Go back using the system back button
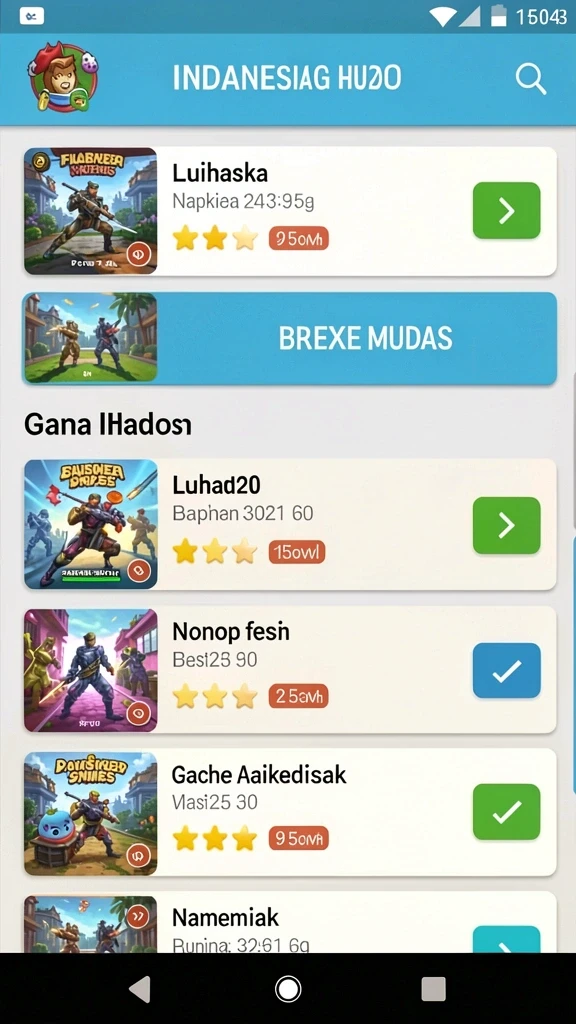 (x=140, y=989)
